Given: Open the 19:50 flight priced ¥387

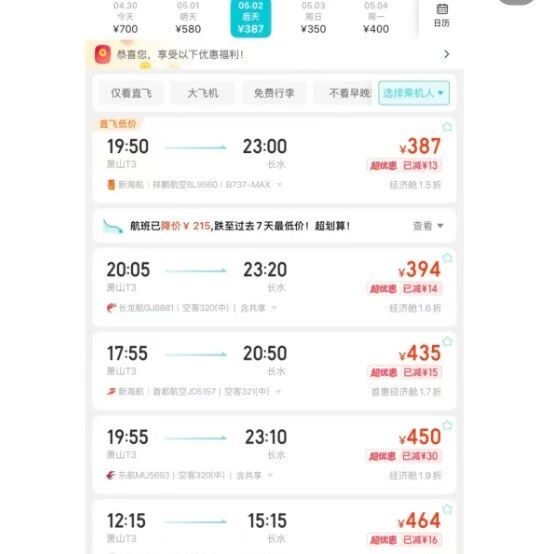Looking at the screenshot, I should point(274,160).
